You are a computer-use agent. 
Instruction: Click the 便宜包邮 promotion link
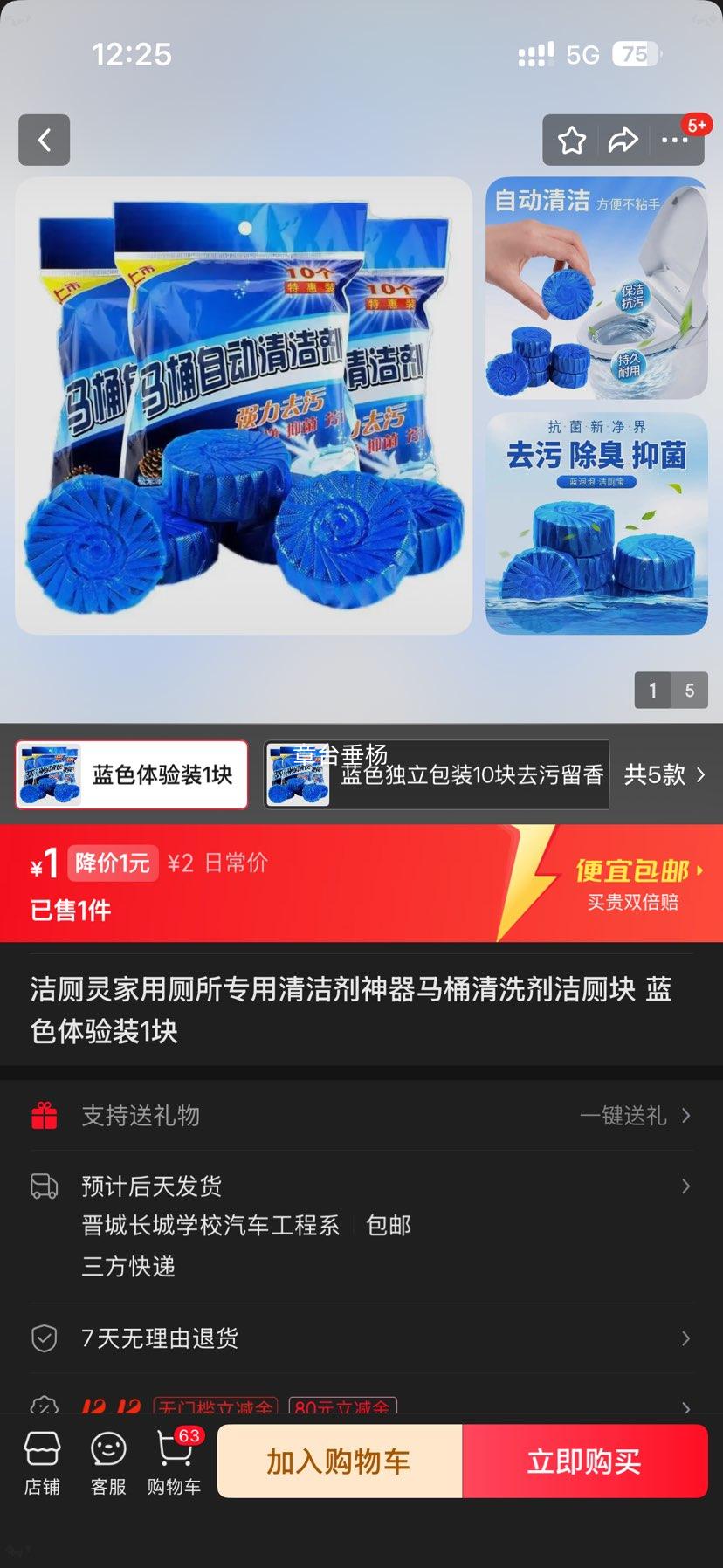coord(630,869)
